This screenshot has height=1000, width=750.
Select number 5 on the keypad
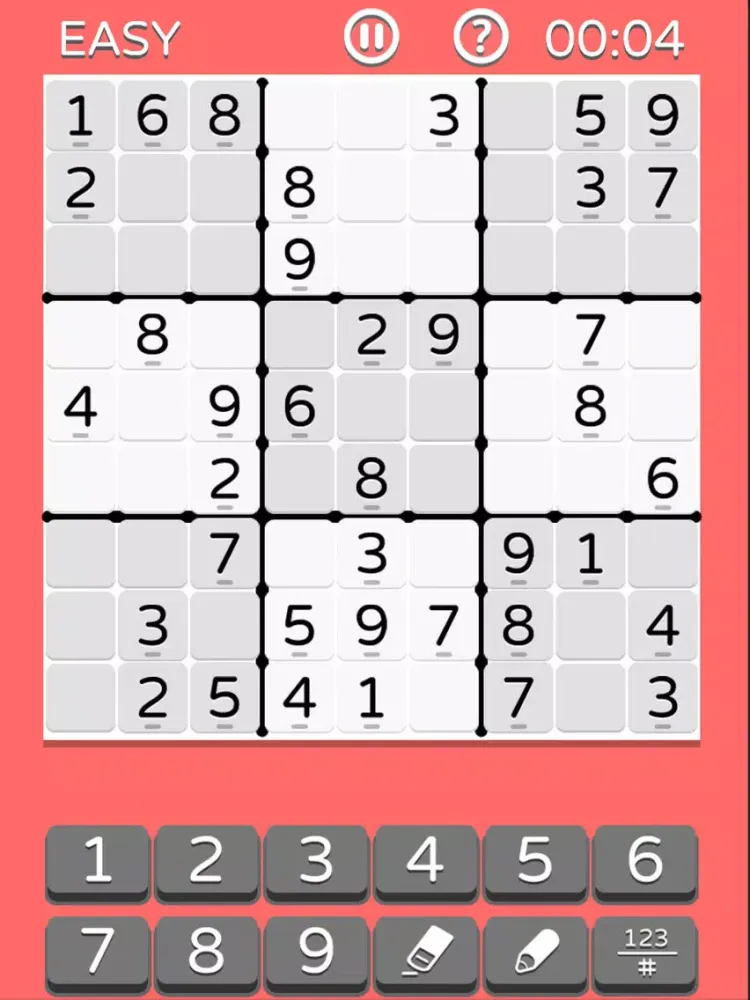point(535,861)
